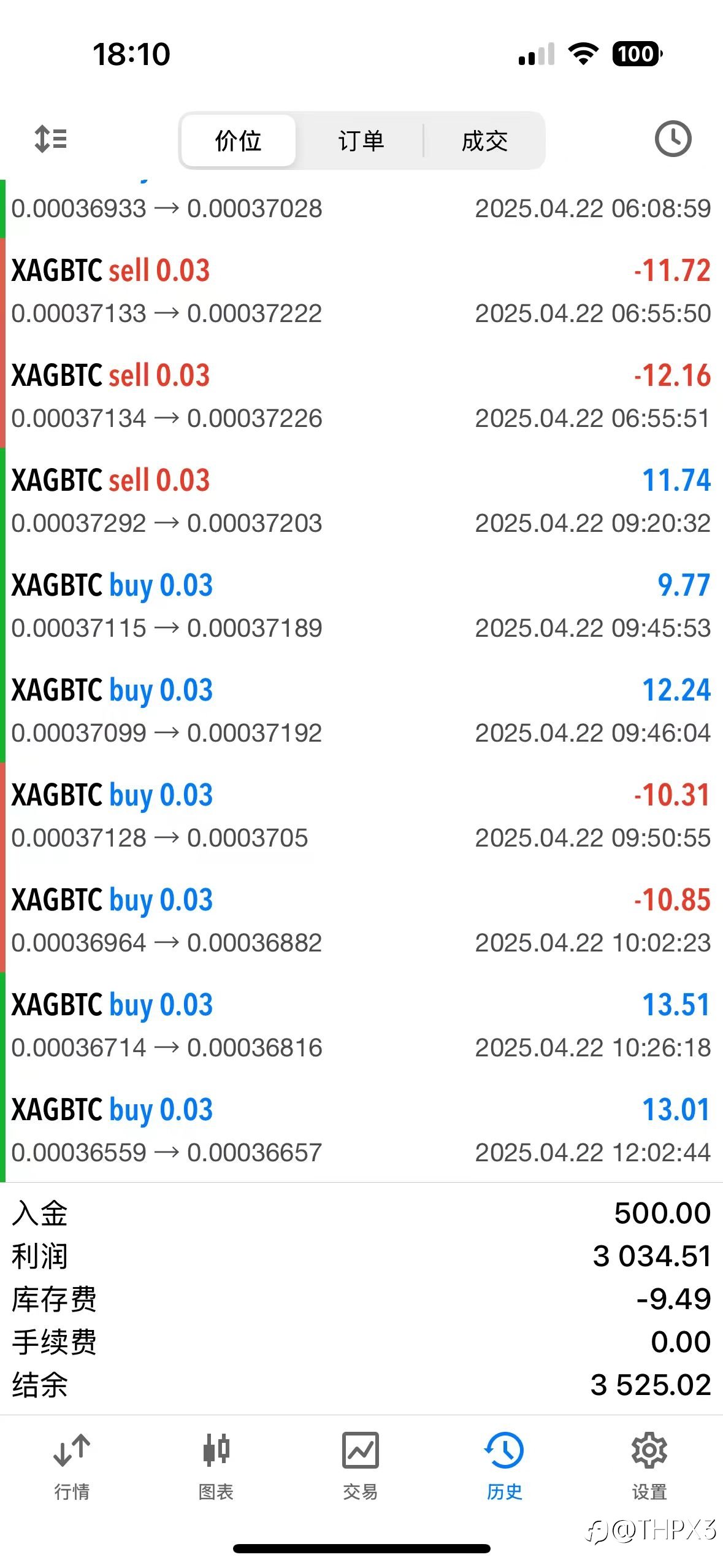View the XAGBTC buy trade closed at 12:02:44
This screenshot has height=1568, width=723.
[361, 1130]
